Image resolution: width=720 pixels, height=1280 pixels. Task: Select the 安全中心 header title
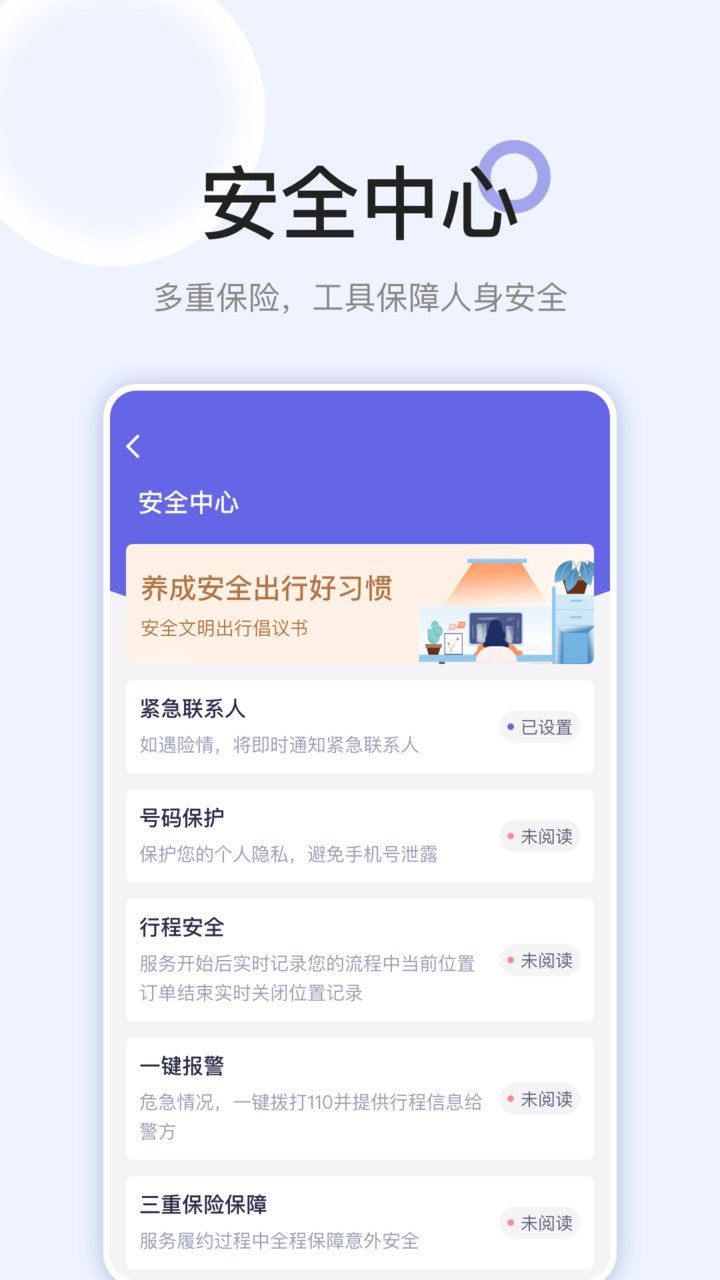point(190,502)
